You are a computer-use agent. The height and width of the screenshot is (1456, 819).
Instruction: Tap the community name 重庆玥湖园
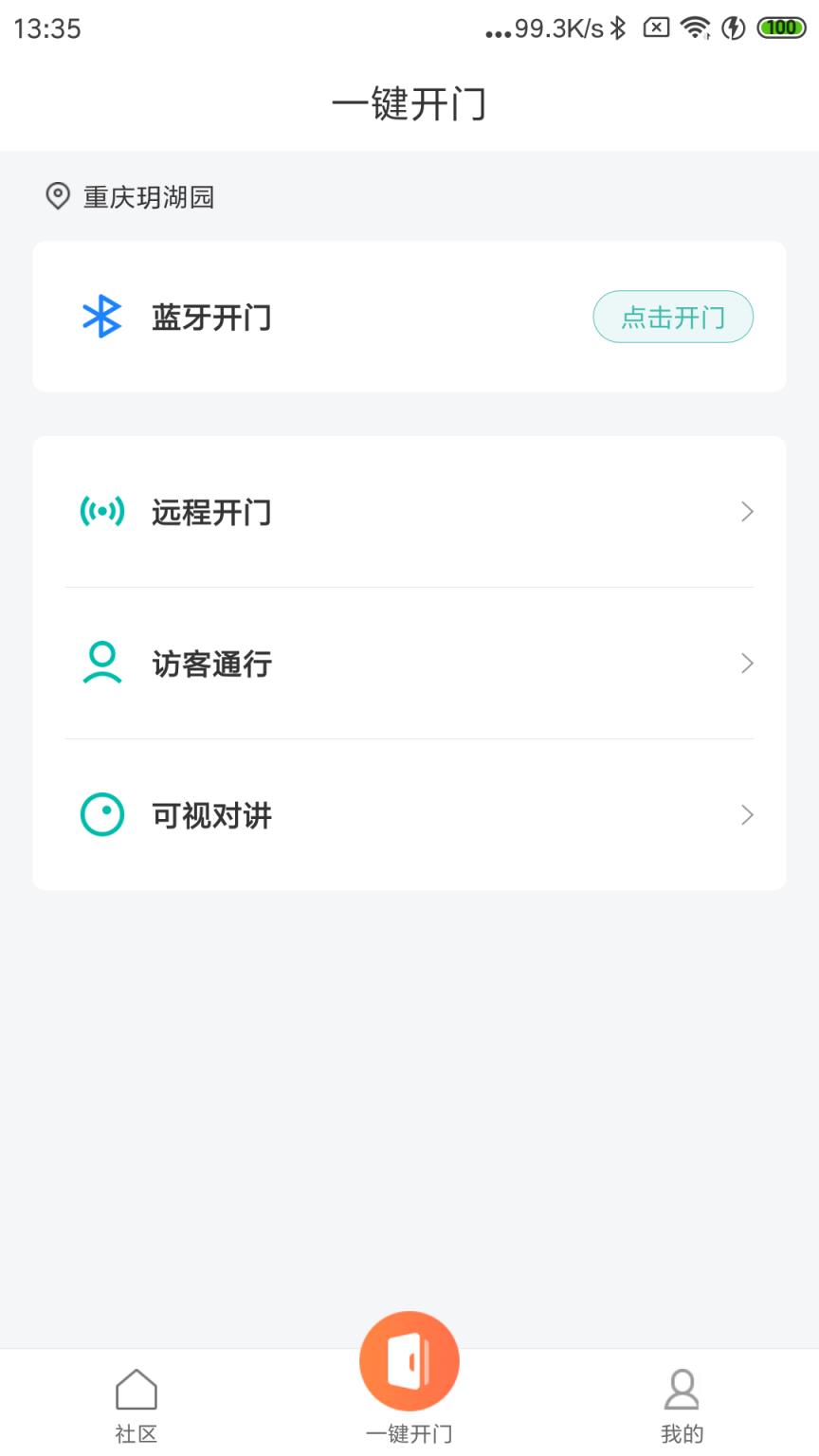pos(148,197)
